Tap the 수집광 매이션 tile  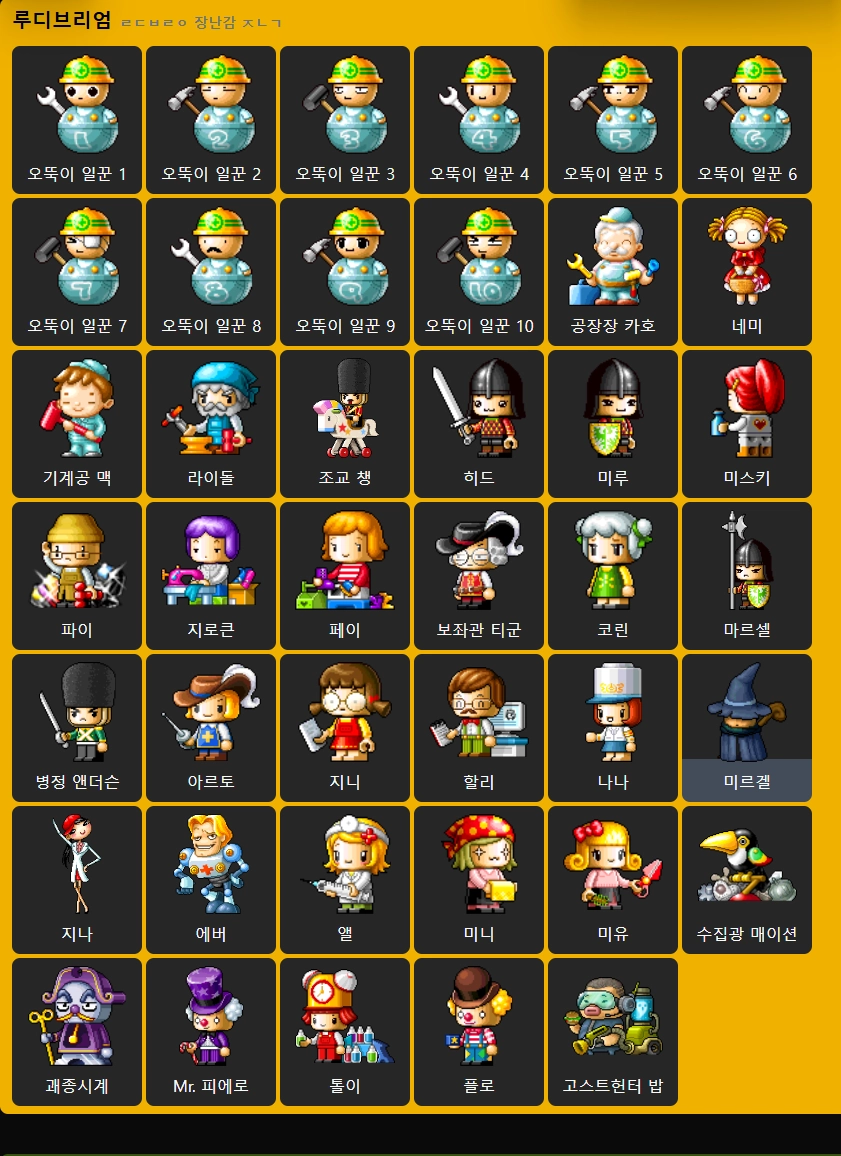coord(747,880)
